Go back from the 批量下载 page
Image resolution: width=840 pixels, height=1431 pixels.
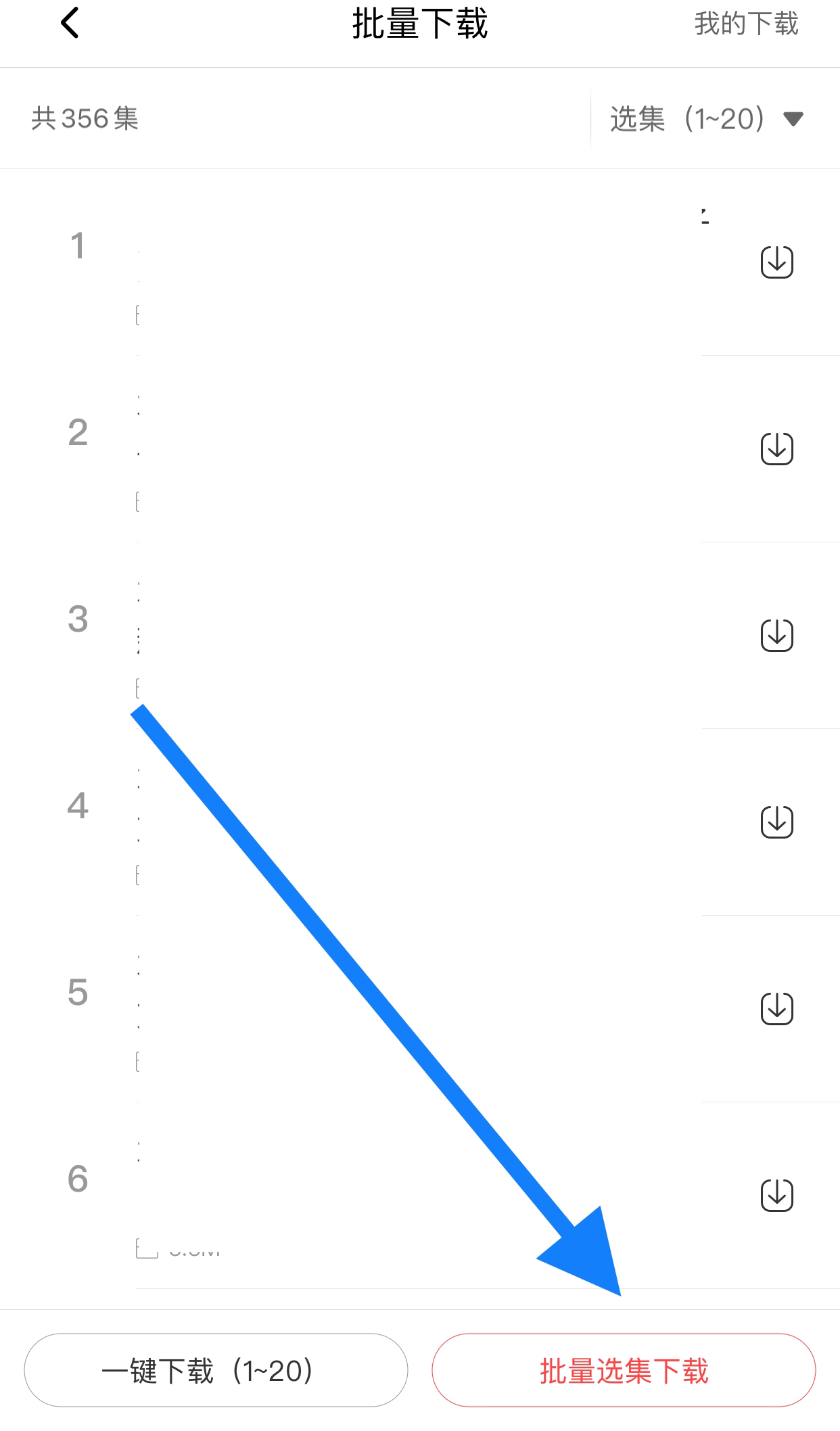[70, 24]
